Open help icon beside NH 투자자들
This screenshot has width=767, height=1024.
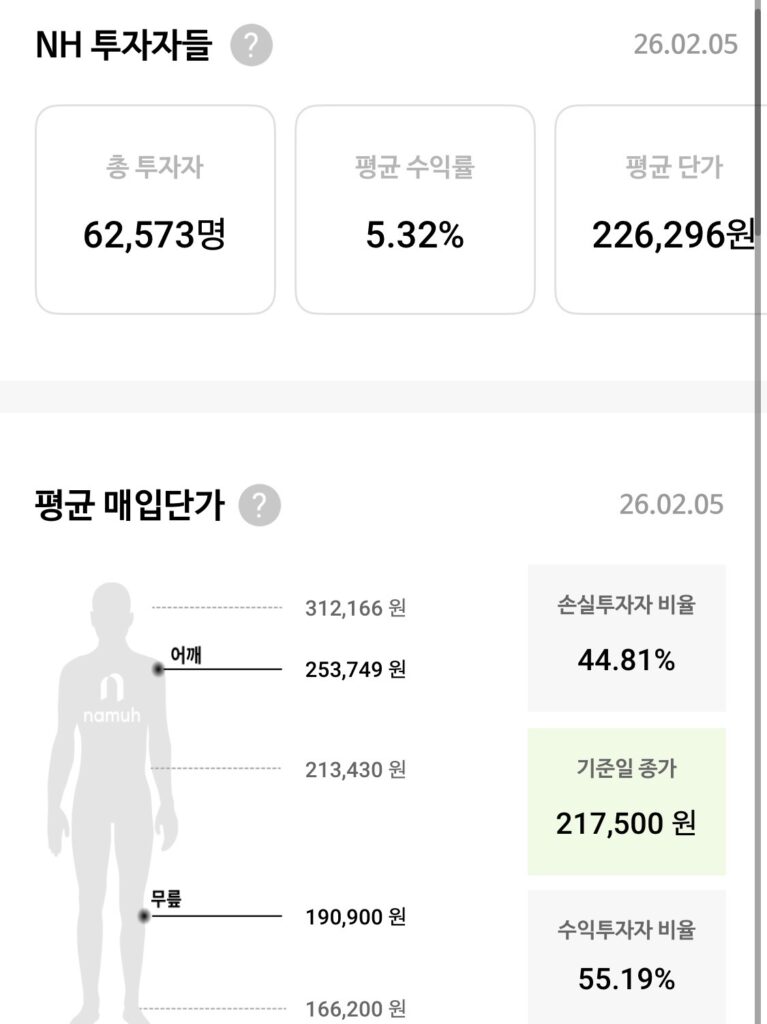pos(251,46)
